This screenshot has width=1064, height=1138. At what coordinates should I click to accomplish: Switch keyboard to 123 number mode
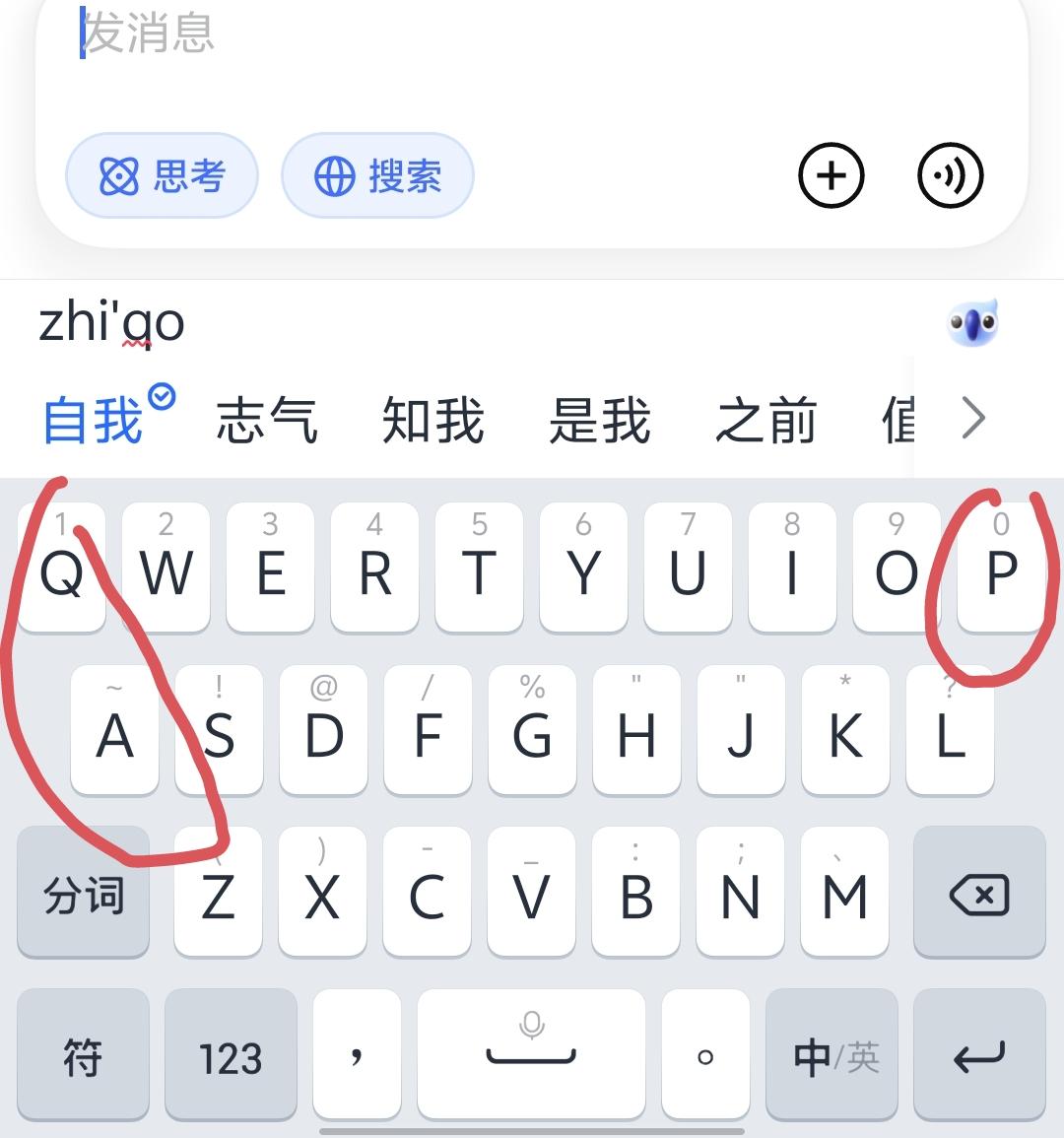pos(231,1054)
